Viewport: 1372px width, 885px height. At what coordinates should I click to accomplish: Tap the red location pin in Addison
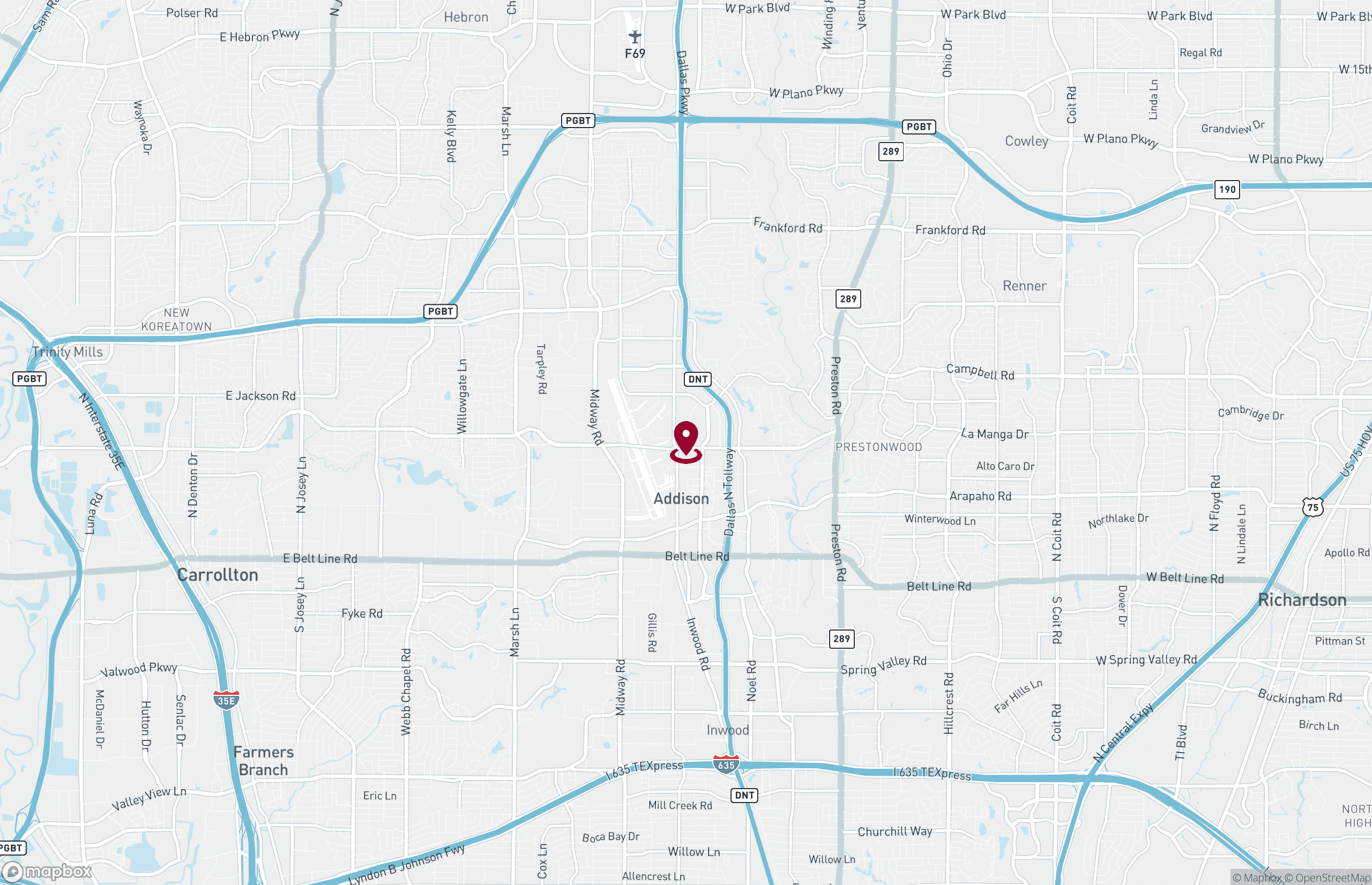(x=685, y=440)
